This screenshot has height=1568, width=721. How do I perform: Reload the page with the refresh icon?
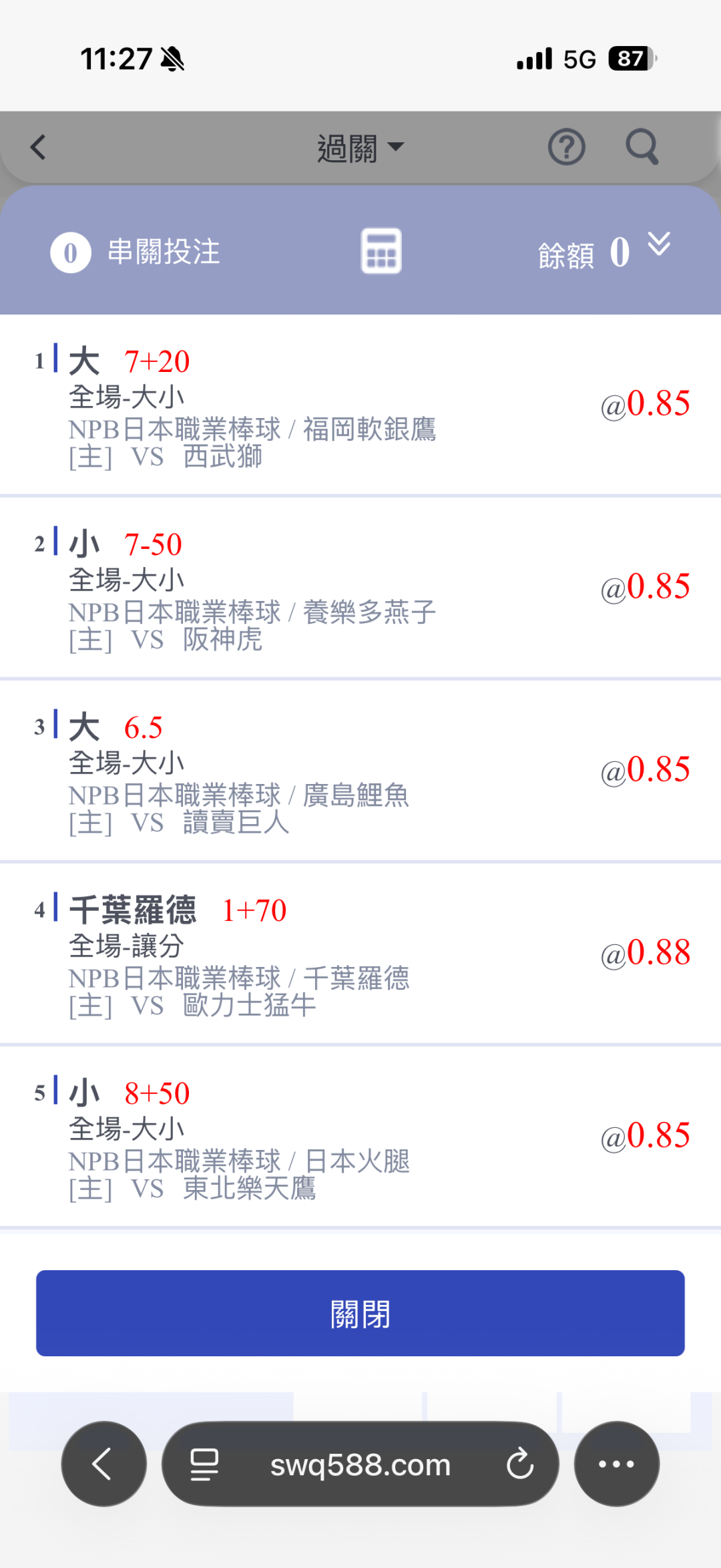pos(520,1464)
